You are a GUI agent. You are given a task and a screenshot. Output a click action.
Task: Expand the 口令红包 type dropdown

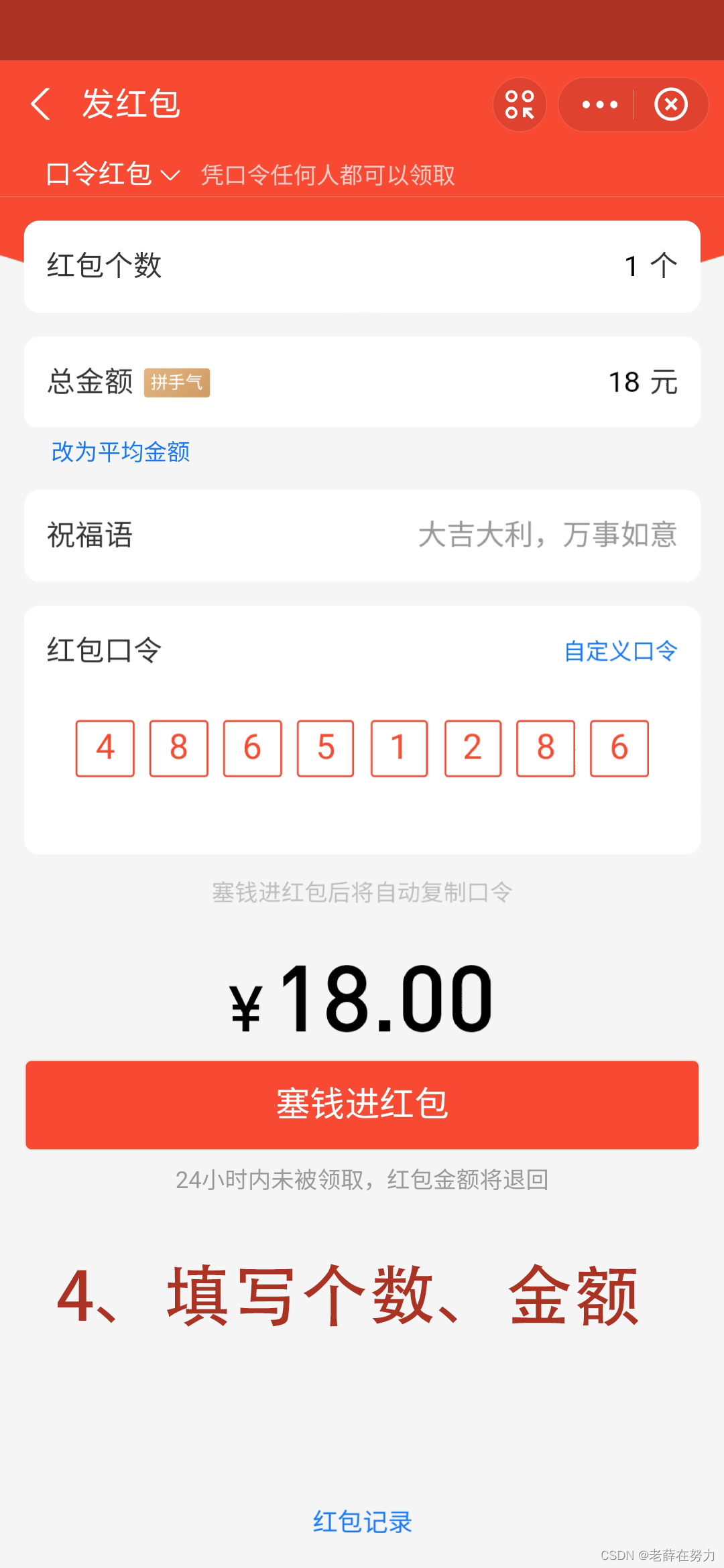113,175
